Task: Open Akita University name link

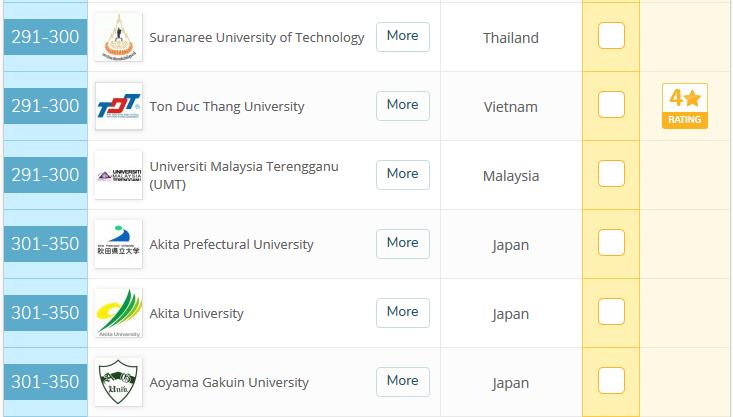Action: 196,313
